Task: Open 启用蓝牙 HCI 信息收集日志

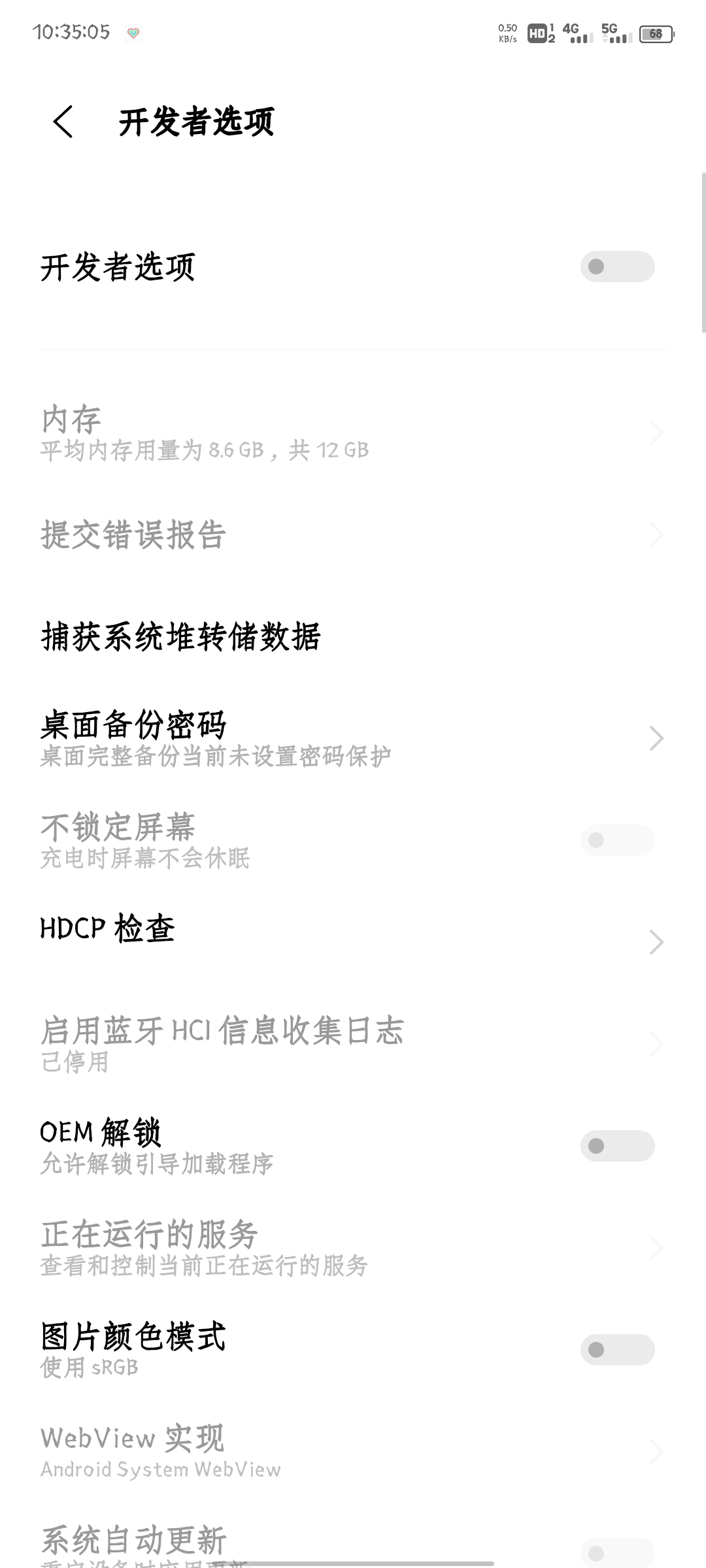Action: click(353, 1044)
